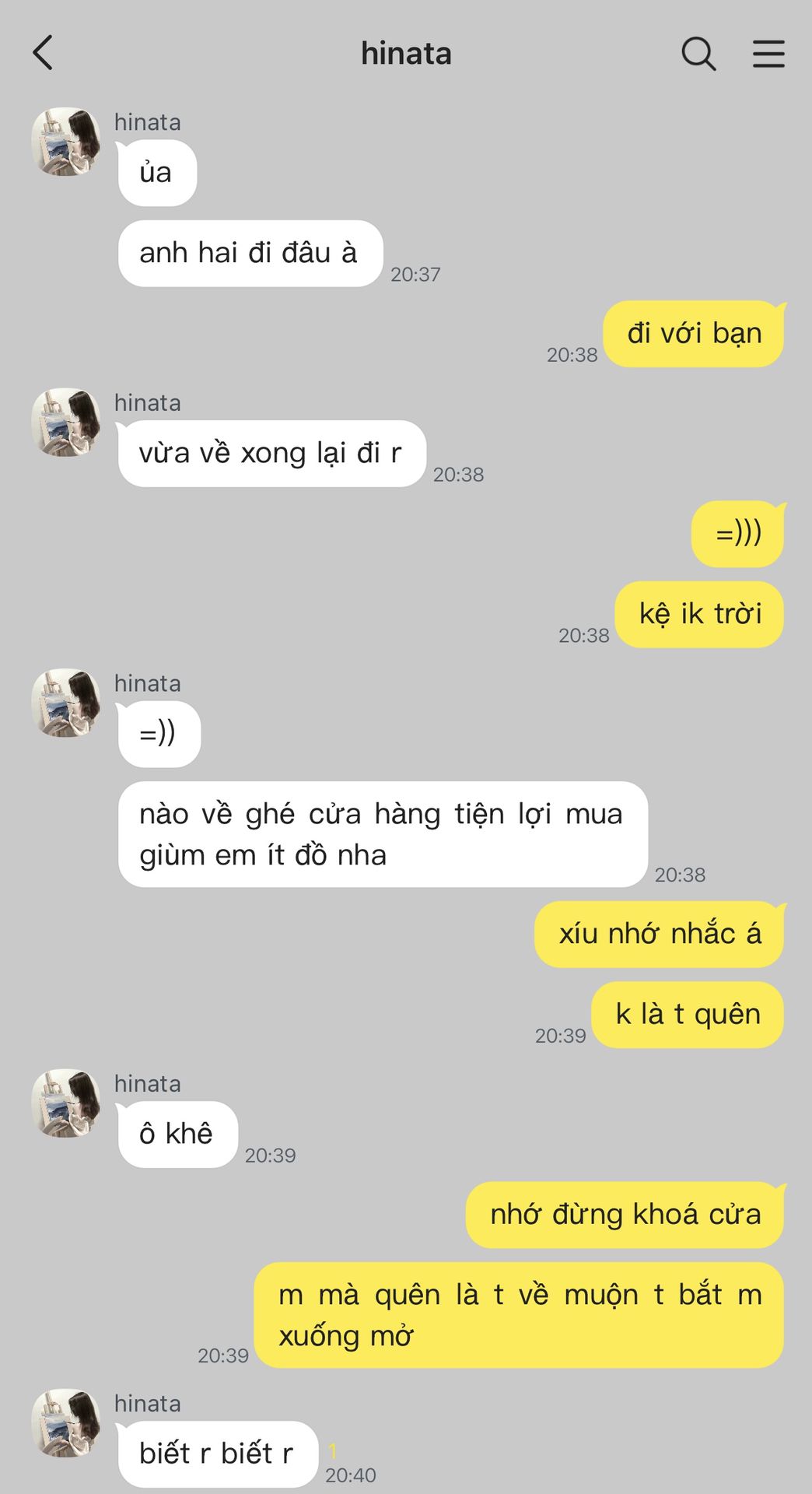Tap hinata's avatar next to 'biết r biết r'

(x=66, y=1422)
